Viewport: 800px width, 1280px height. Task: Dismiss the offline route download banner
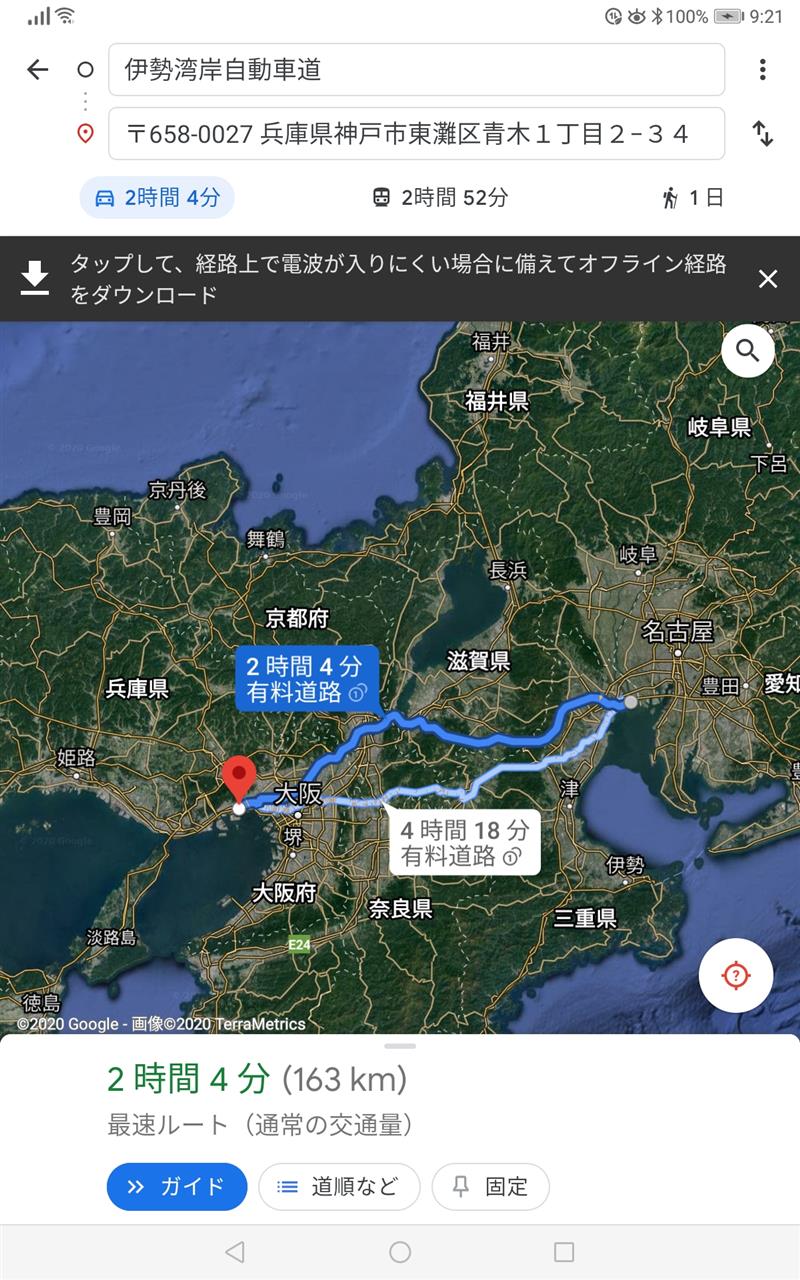pyautogui.click(x=767, y=279)
